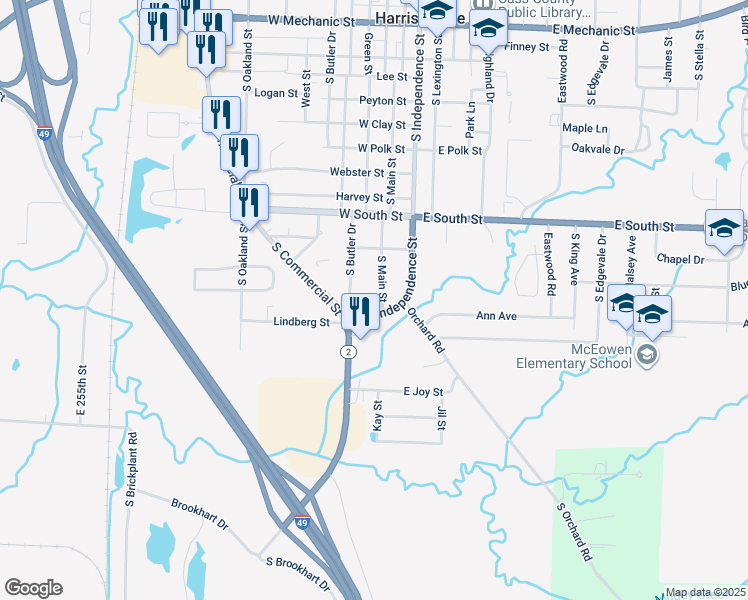This screenshot has width=748, height=600.
Task: Open the restaurant marker at Lindberg St
Action: point(360,313)
